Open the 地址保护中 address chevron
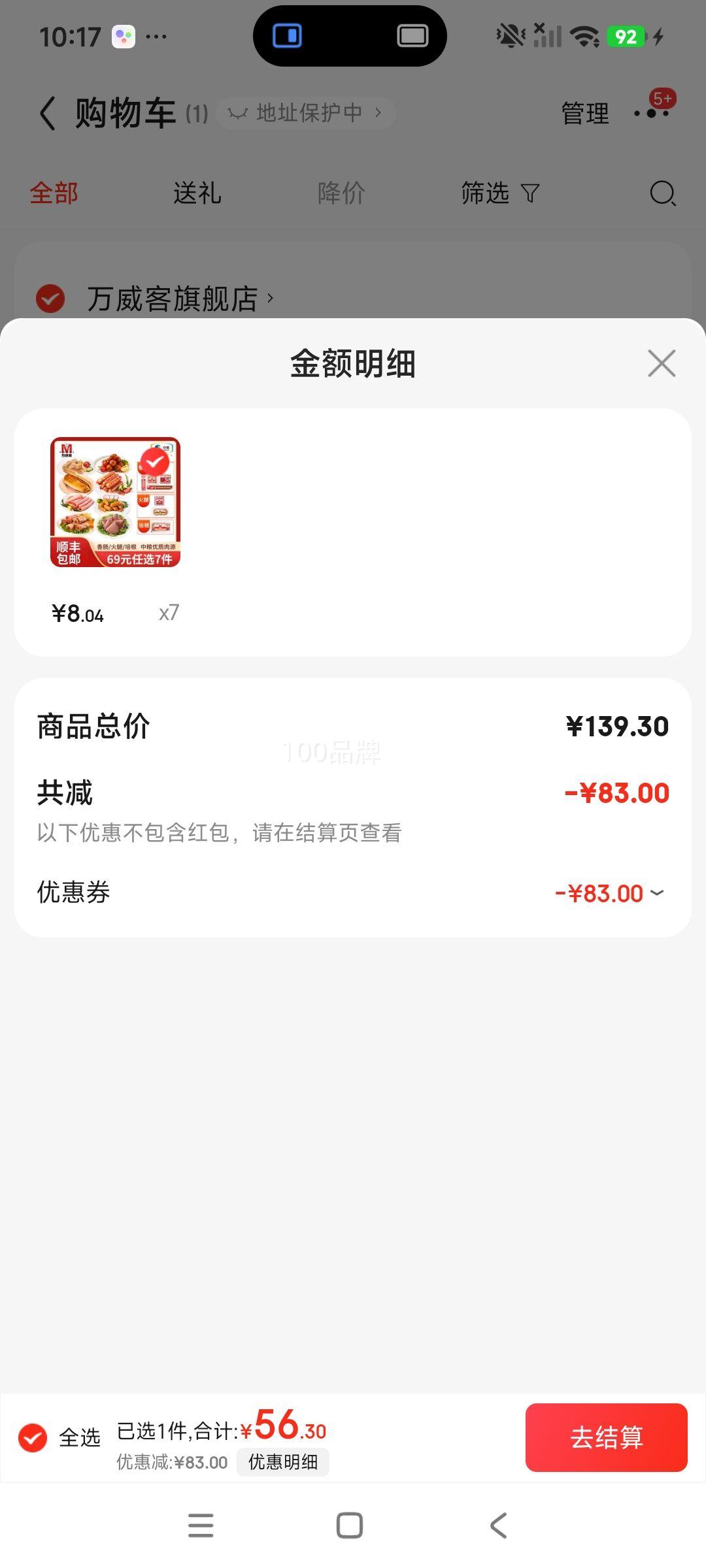This screenshot has height=1568, width=706. (x=378, y=112)
